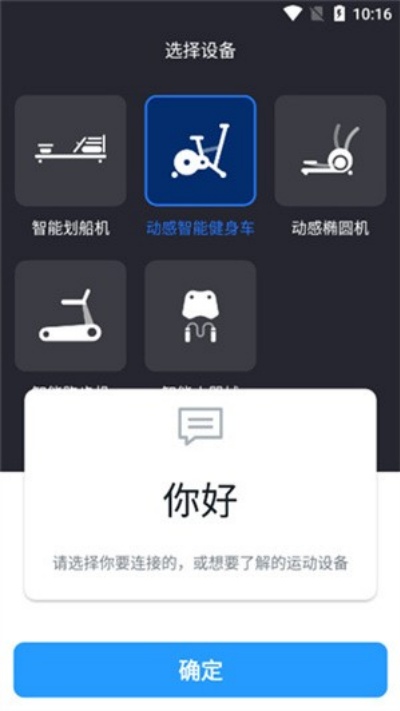400x711 pixels.
Task: Confirm selection with the 确定 button
Action: tap(200, 670)
